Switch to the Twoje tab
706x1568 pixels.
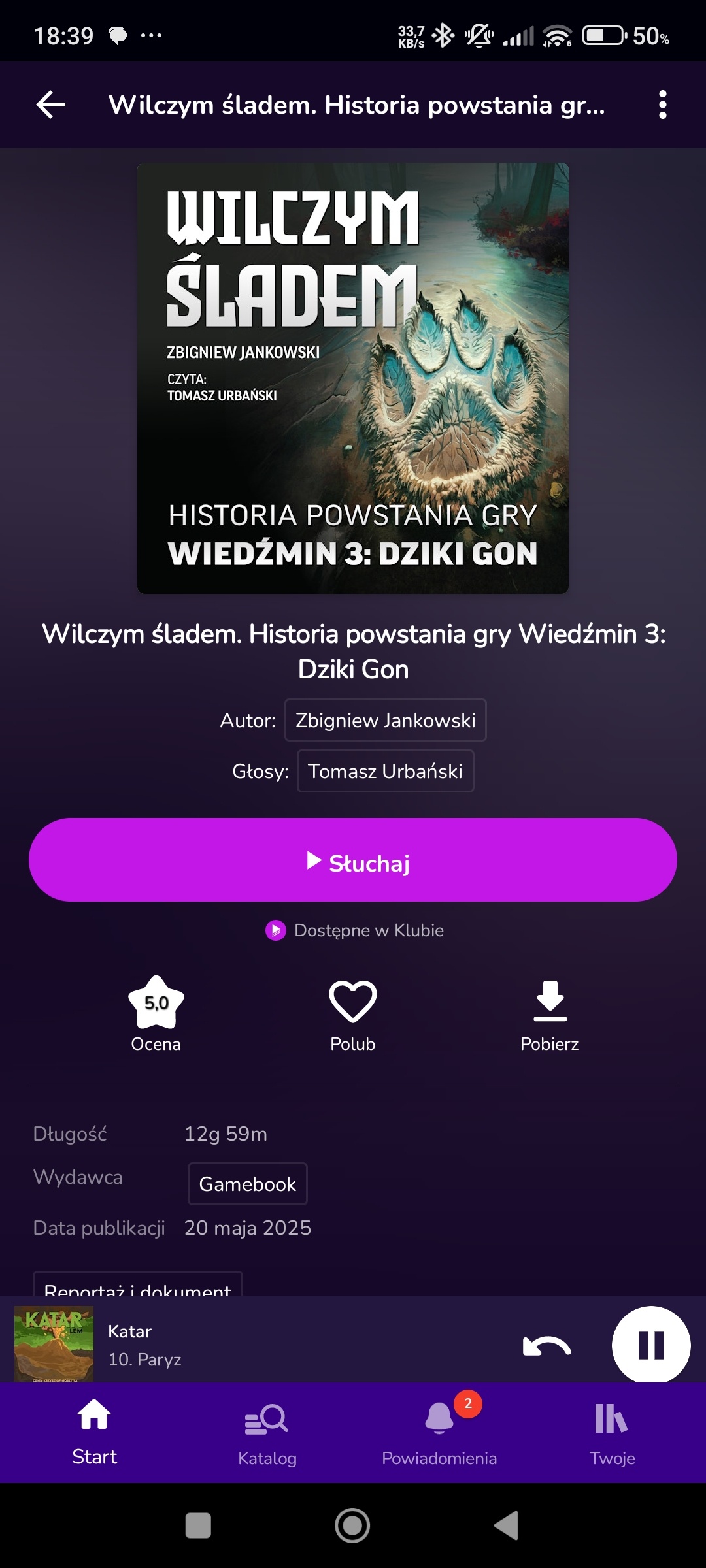coord(612,1432)
